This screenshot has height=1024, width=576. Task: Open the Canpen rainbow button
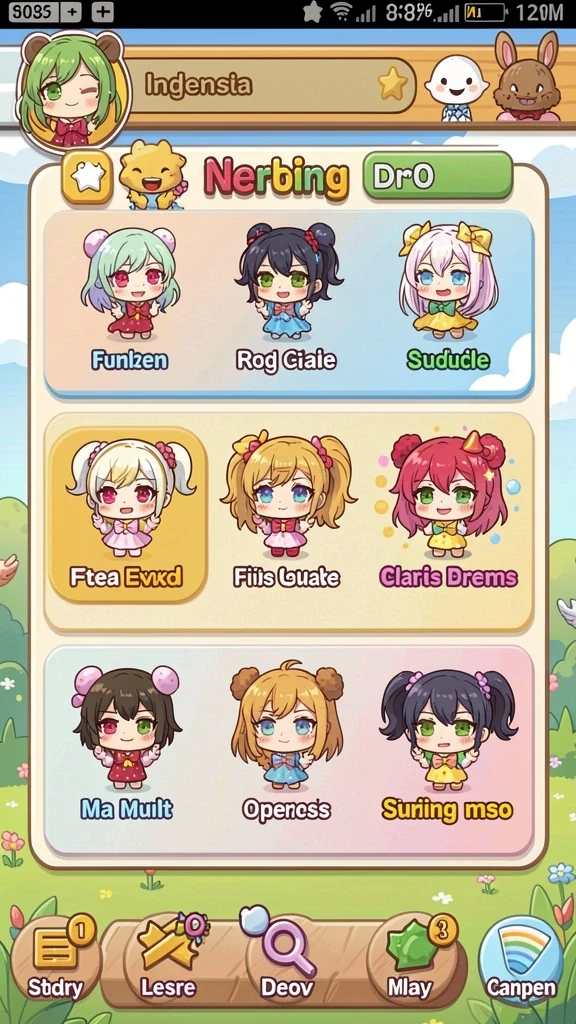(x=520, y=961)
